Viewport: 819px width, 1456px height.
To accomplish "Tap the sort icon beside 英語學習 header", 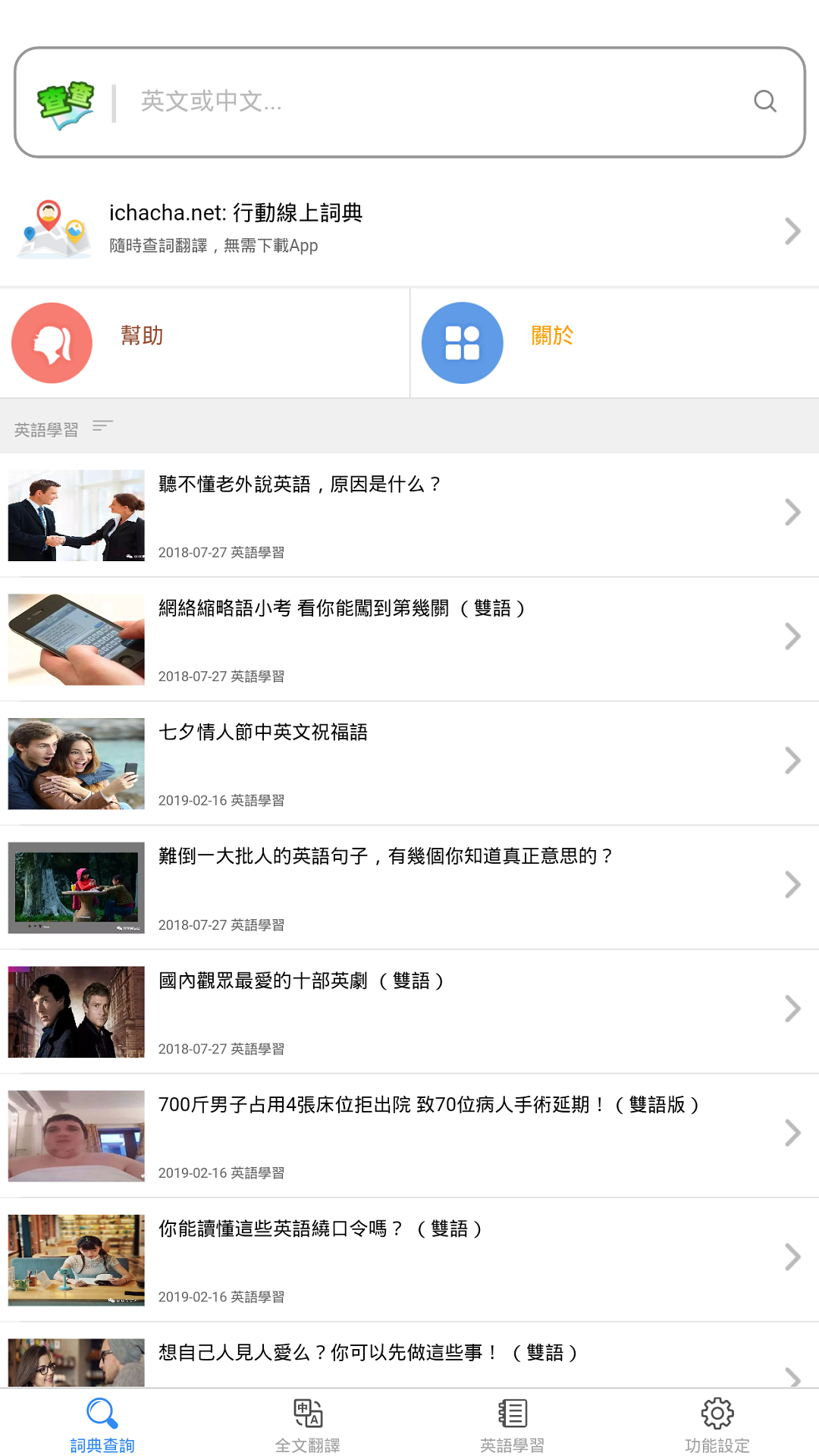I will (102, 426).
